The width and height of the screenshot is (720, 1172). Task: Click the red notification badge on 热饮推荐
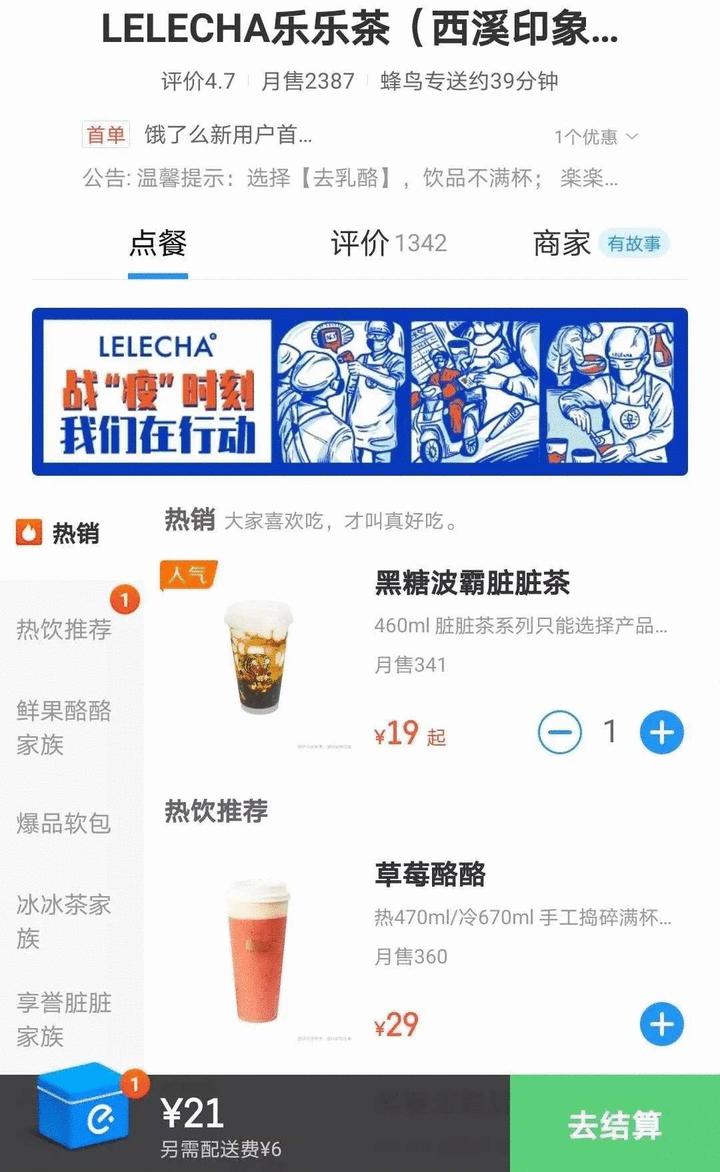coord(125,597)
